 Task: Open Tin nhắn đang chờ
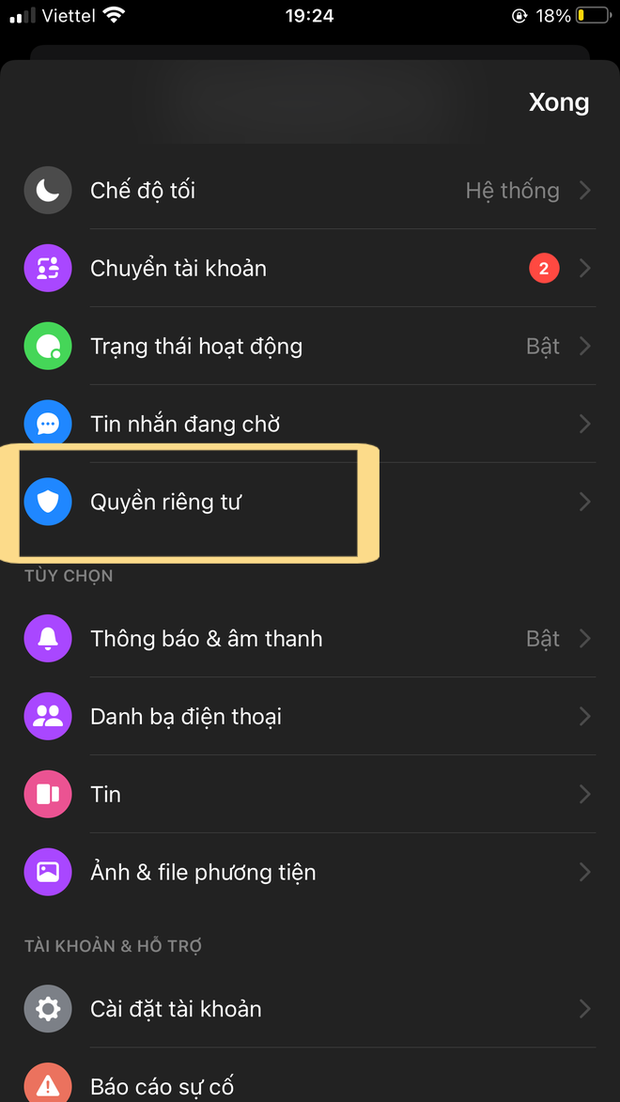pos(310,424)
